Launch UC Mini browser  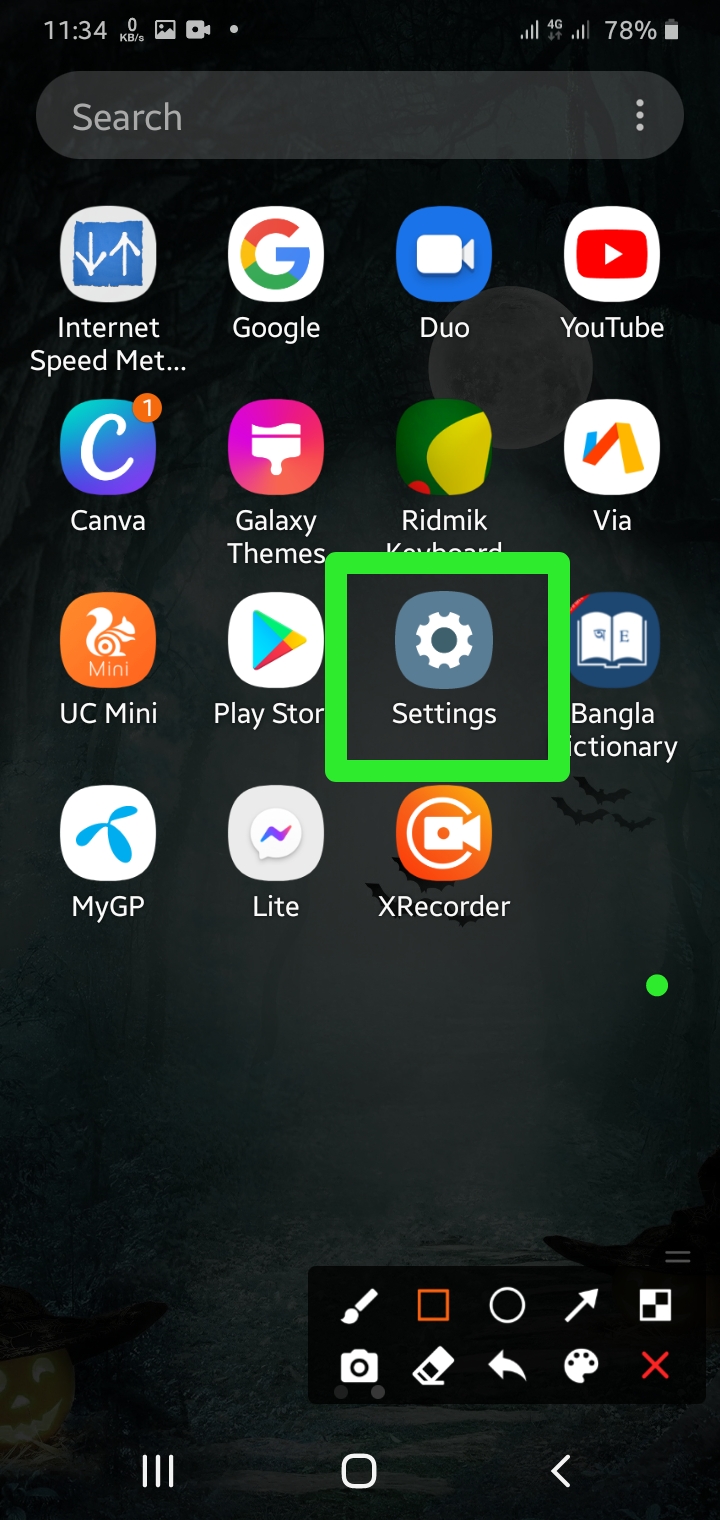[108, 641]
